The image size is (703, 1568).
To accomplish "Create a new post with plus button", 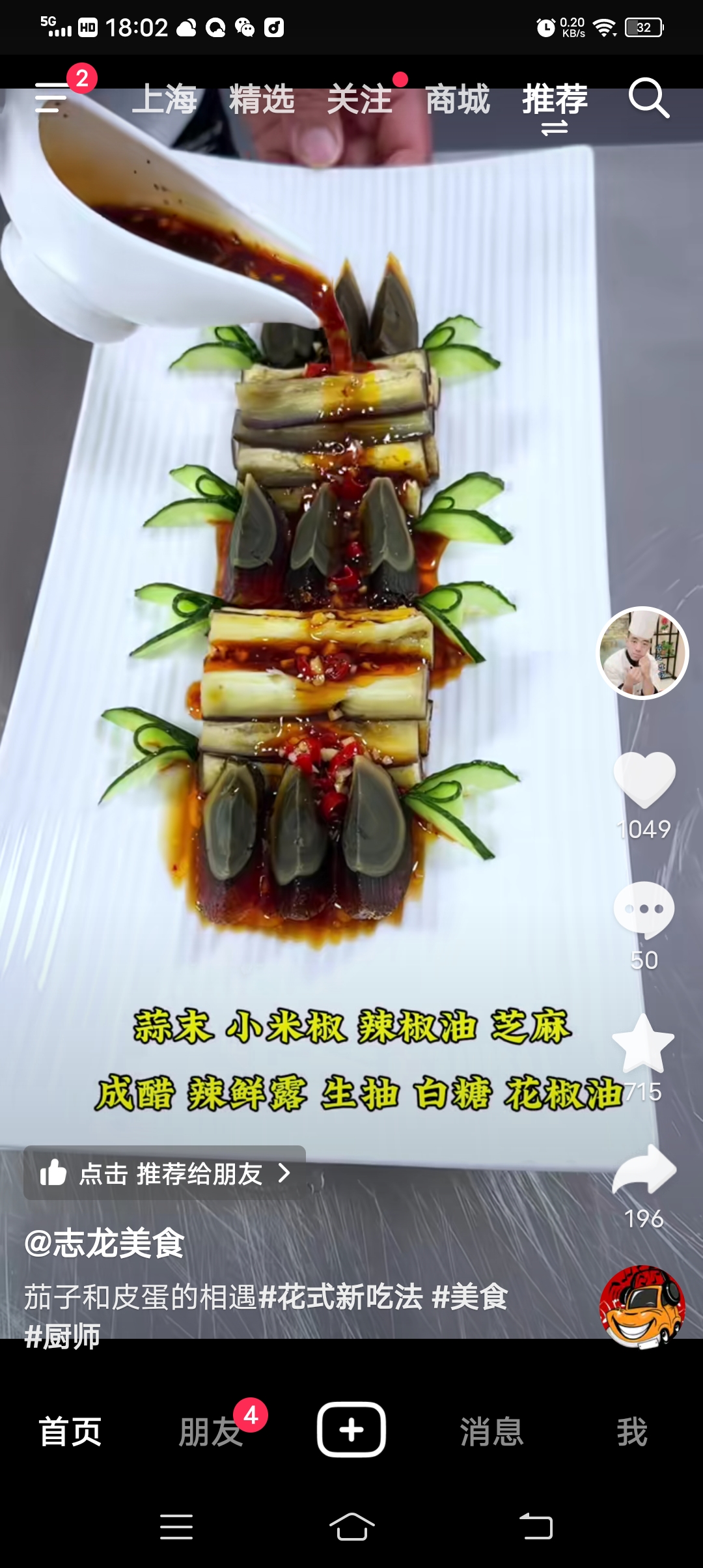I will coord(351,1430).
